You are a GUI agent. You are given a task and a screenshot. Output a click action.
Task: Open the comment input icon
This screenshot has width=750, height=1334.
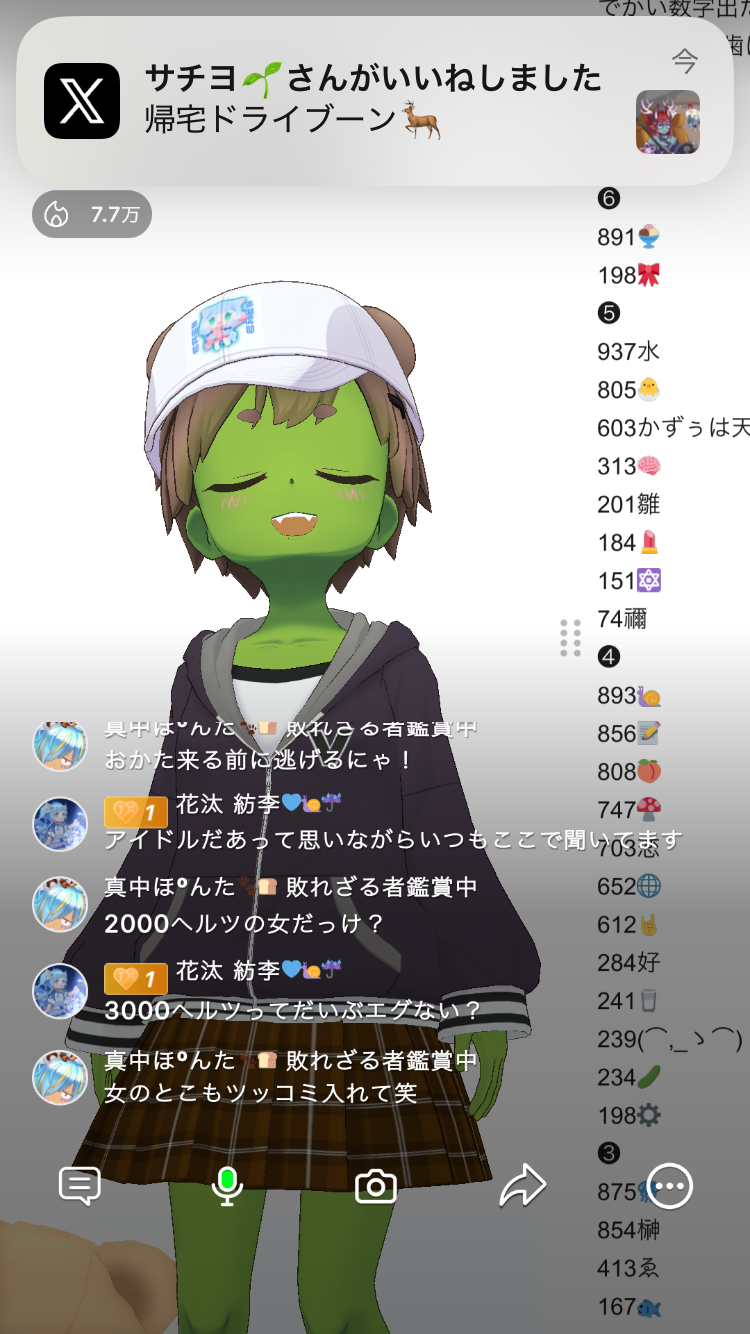tap(80, 1186)
